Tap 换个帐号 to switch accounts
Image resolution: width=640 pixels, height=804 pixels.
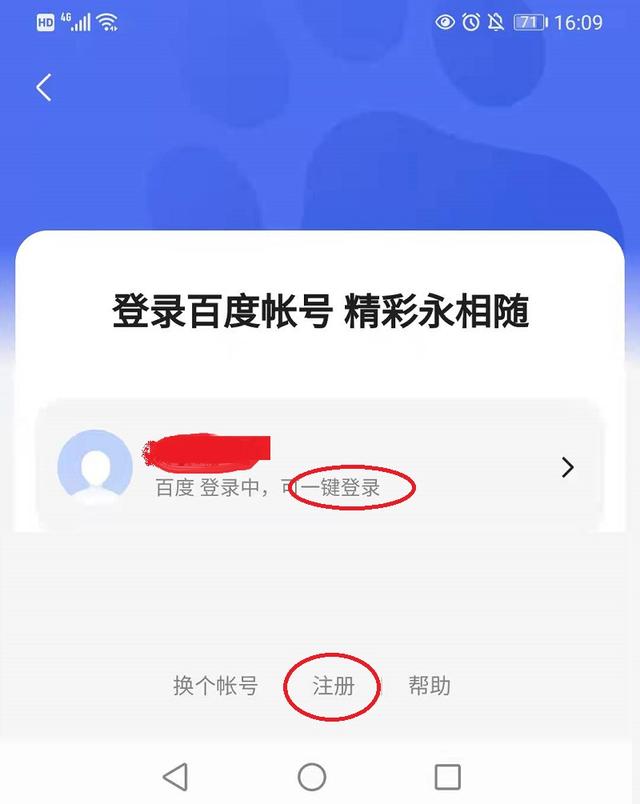tap(215, 686)
